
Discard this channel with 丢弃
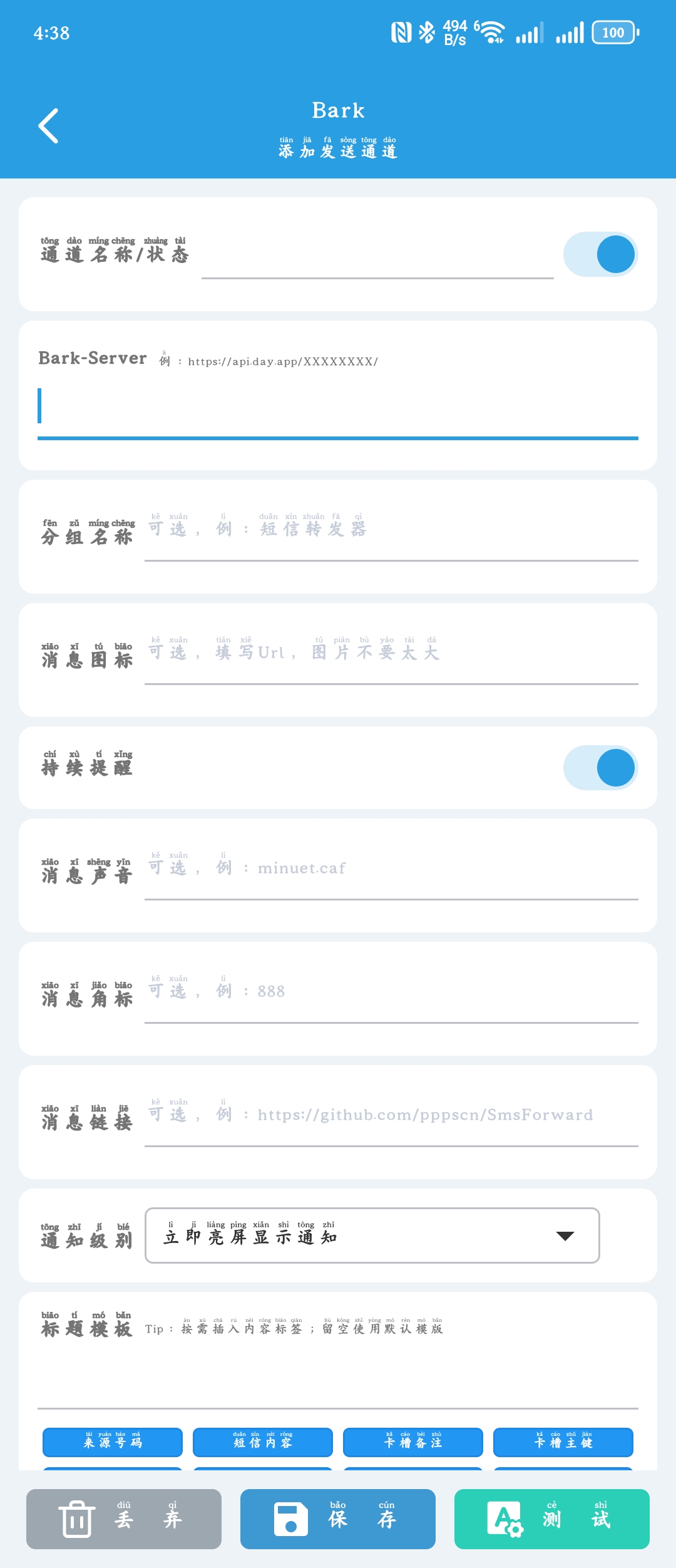coord(124,1519)
